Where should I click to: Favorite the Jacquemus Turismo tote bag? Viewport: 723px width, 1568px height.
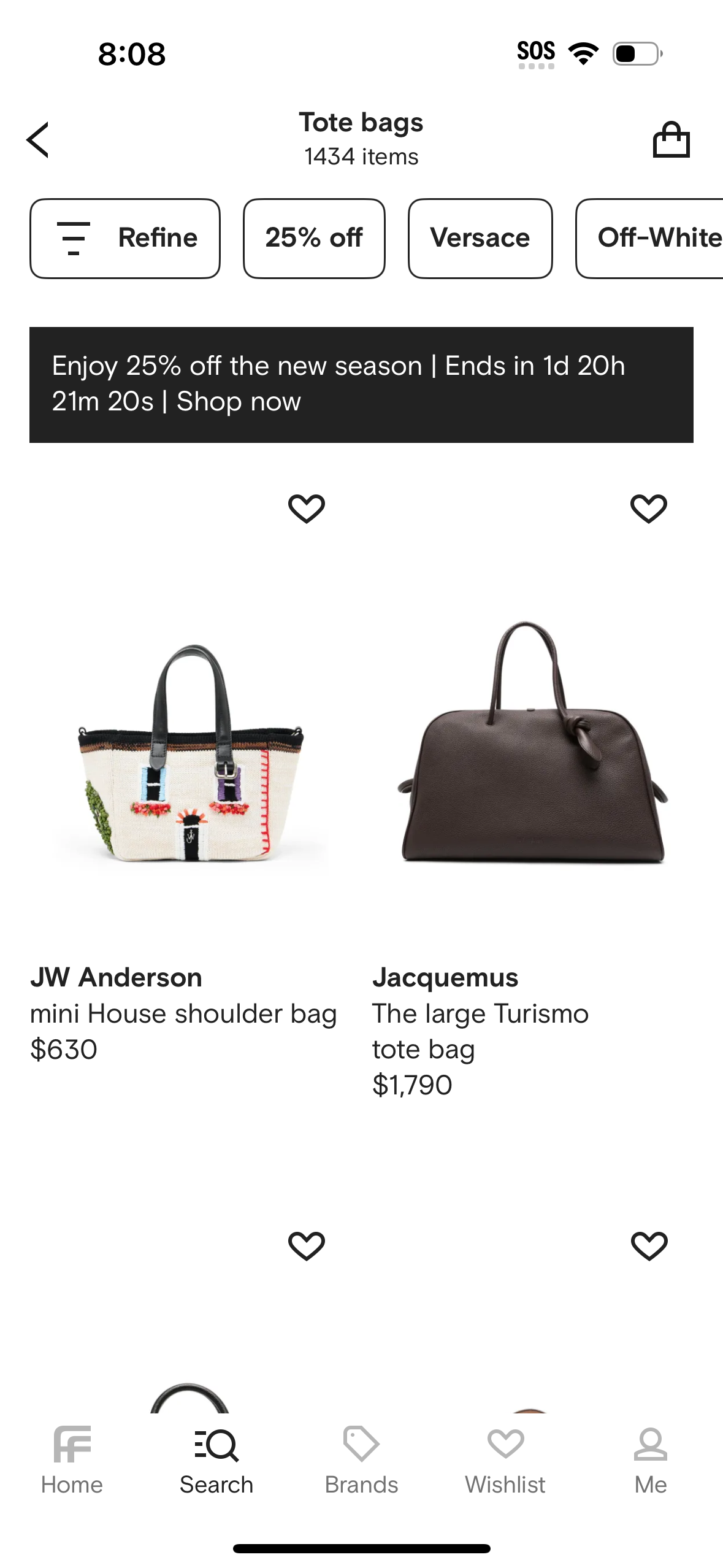click(648, 508)
